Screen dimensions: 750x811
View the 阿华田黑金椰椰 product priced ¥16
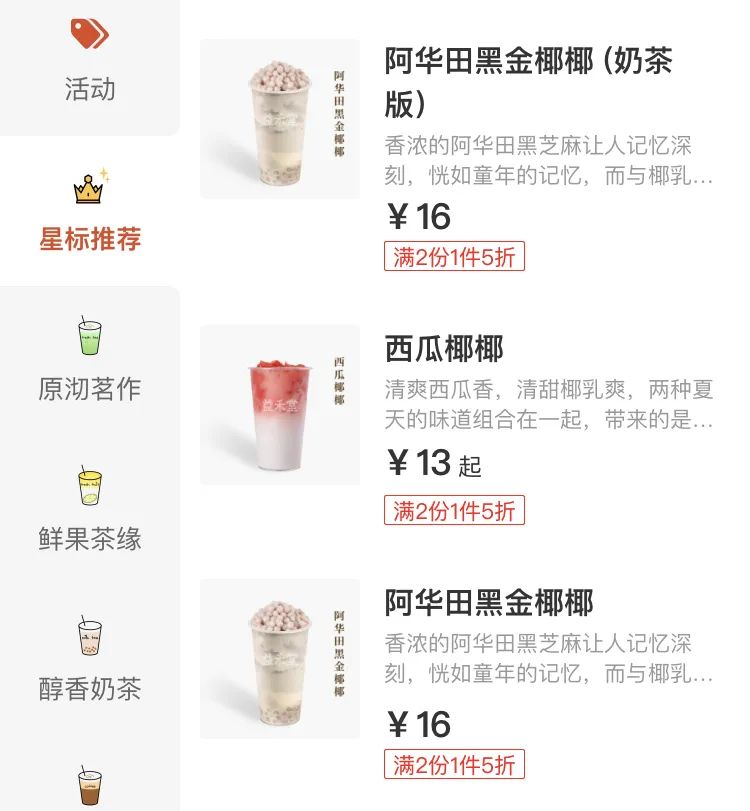(489, 603)
